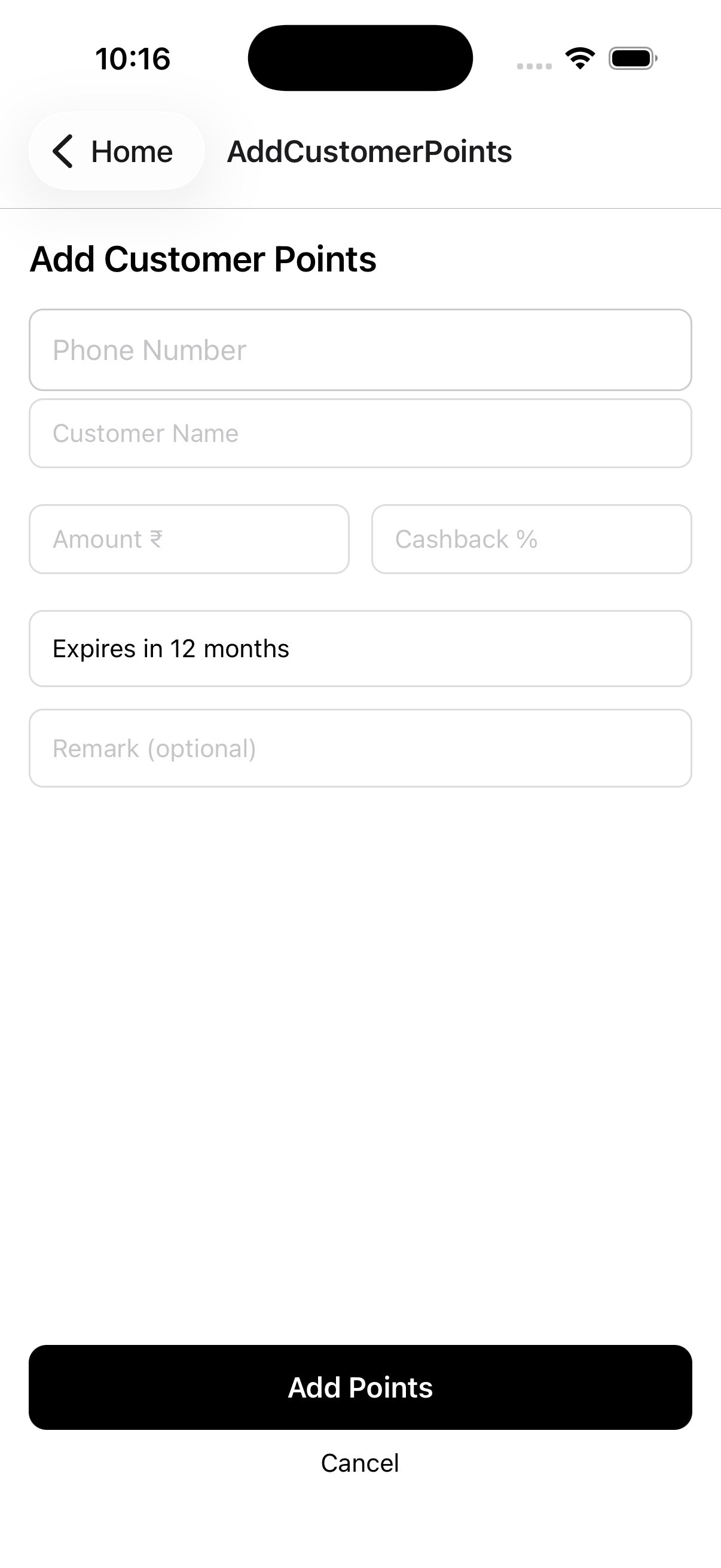
Task: Tap the Customer Name field
Action: click(x=361, y=433)
